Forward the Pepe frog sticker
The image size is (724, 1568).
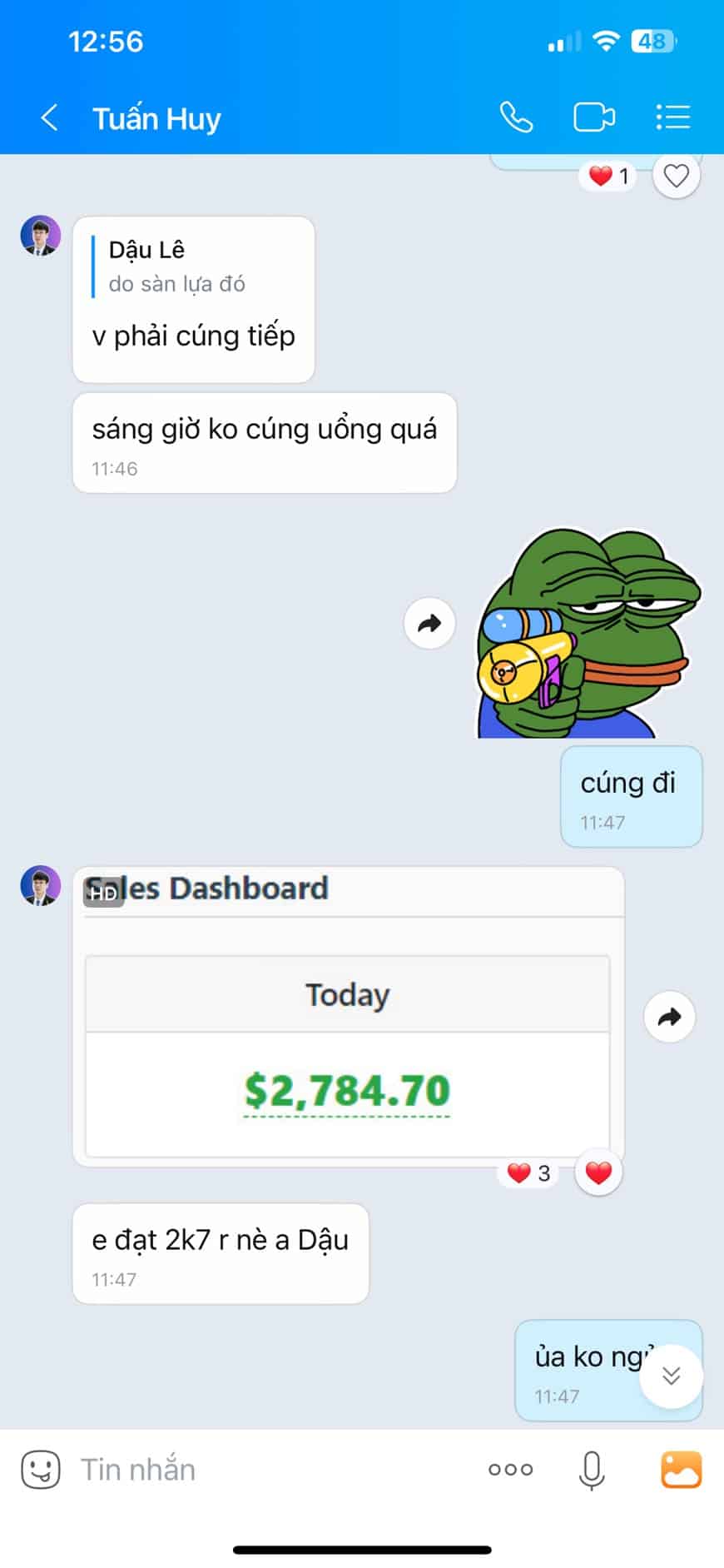coord(429,623)
